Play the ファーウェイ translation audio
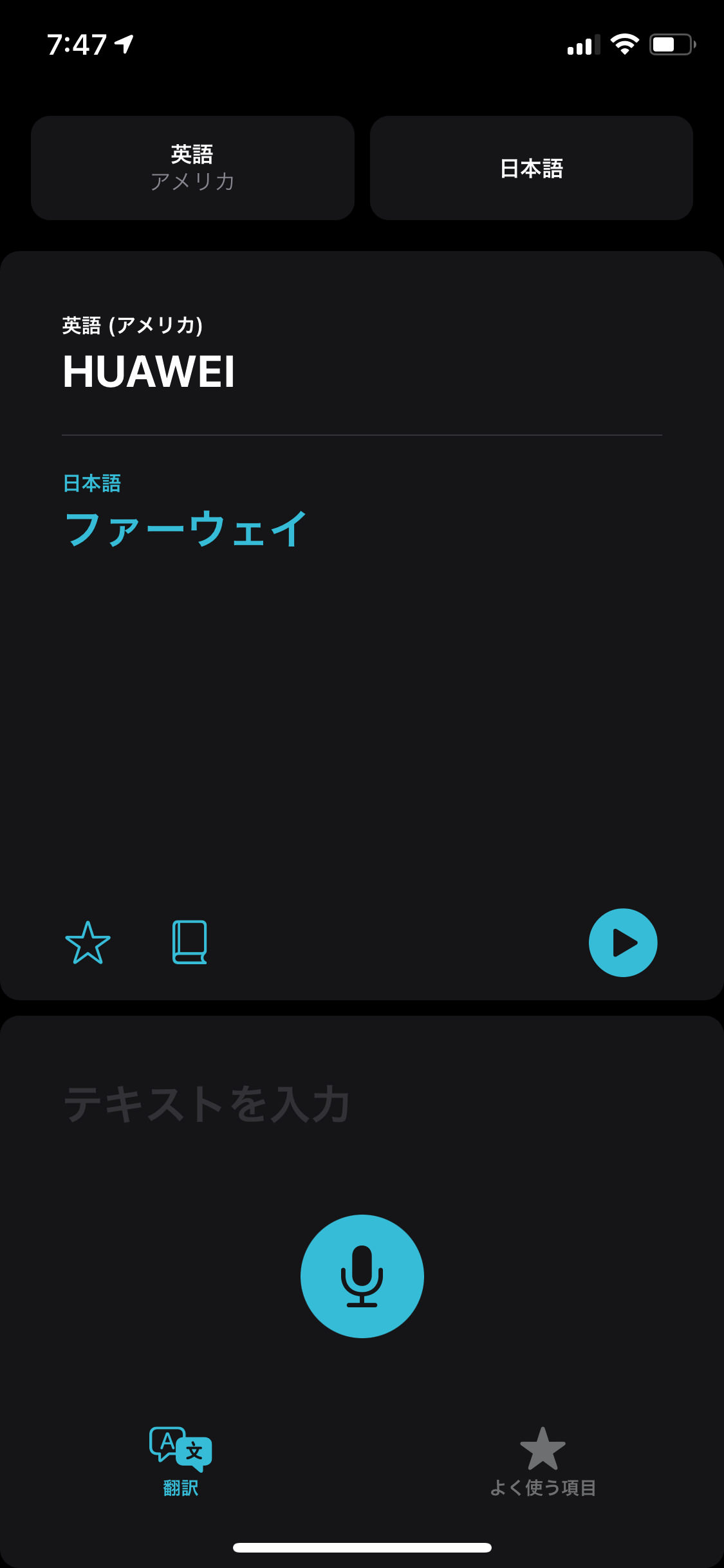Screen dimensions: 724x1568 click(622, 942)
